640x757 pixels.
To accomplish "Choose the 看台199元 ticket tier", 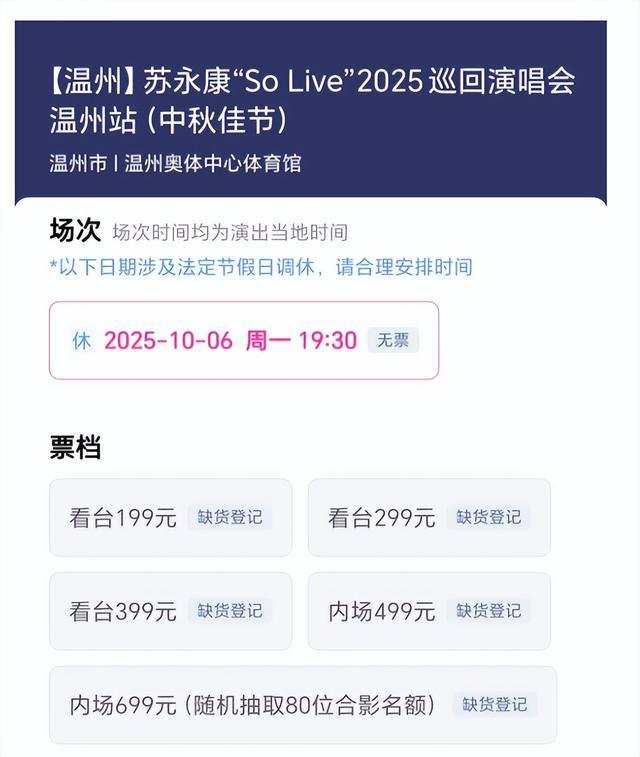I will click(x=170, y=517).
